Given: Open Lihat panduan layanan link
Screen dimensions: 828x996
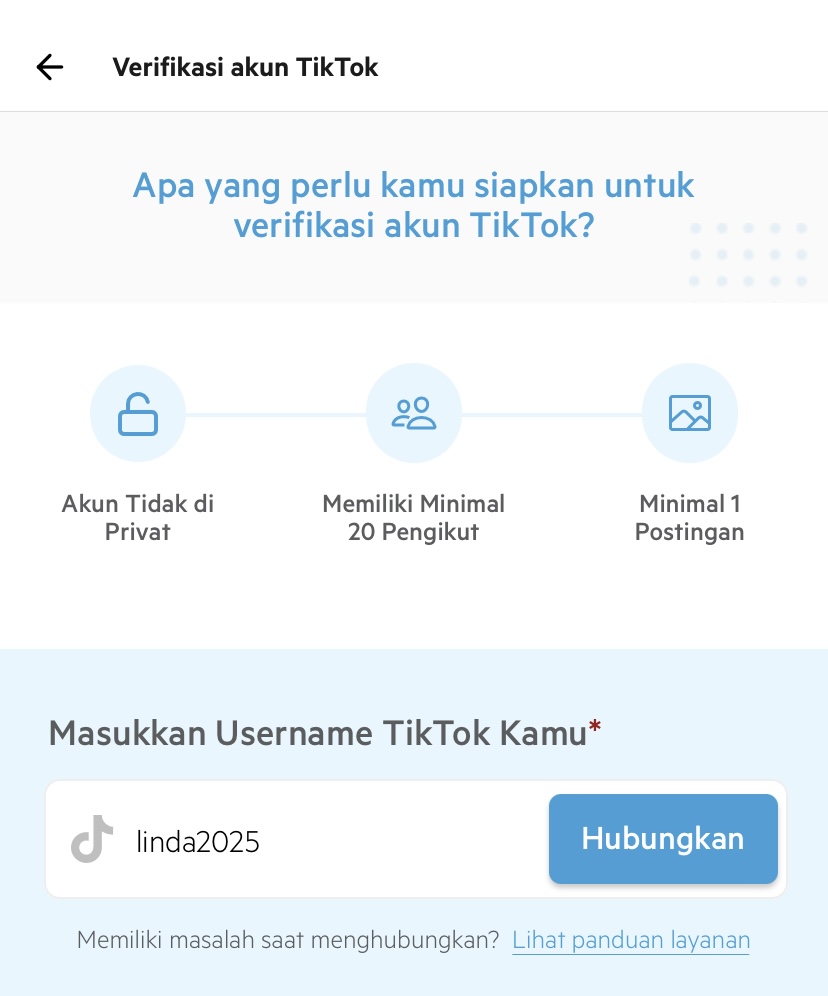Looking at the screenshot, I should pyautogui.click(x=630, y=940).
